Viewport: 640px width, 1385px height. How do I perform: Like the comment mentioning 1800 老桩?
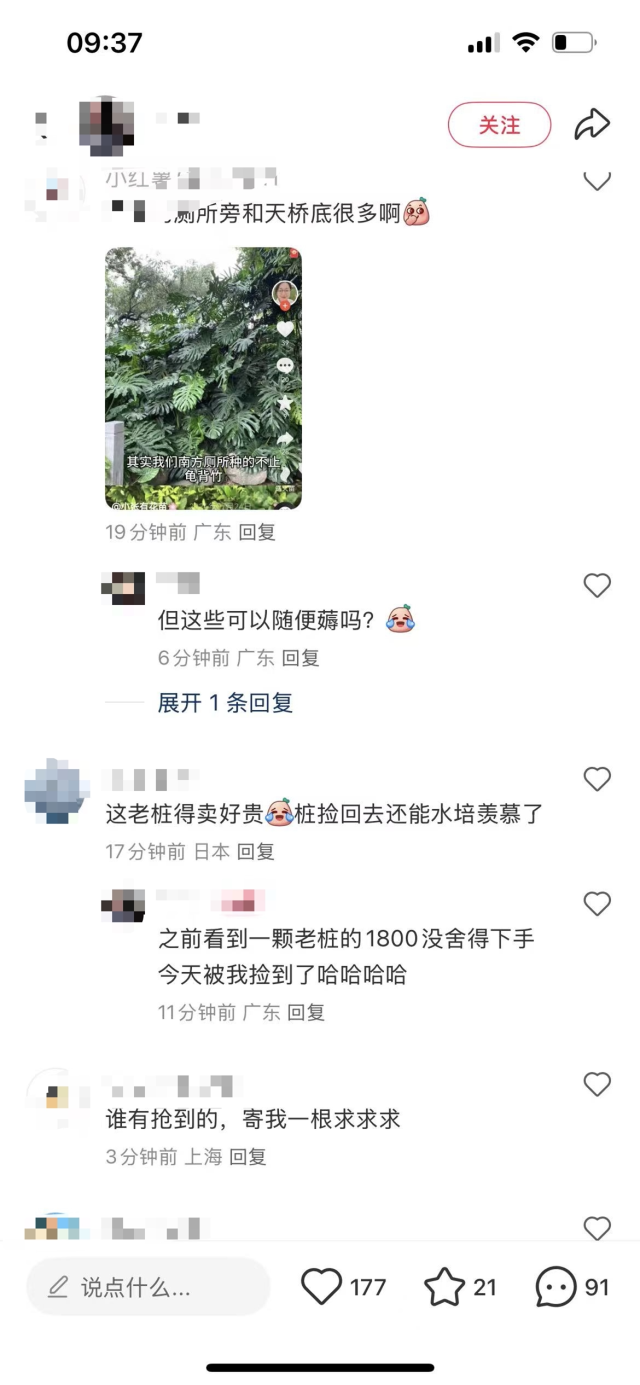(597, 904)
